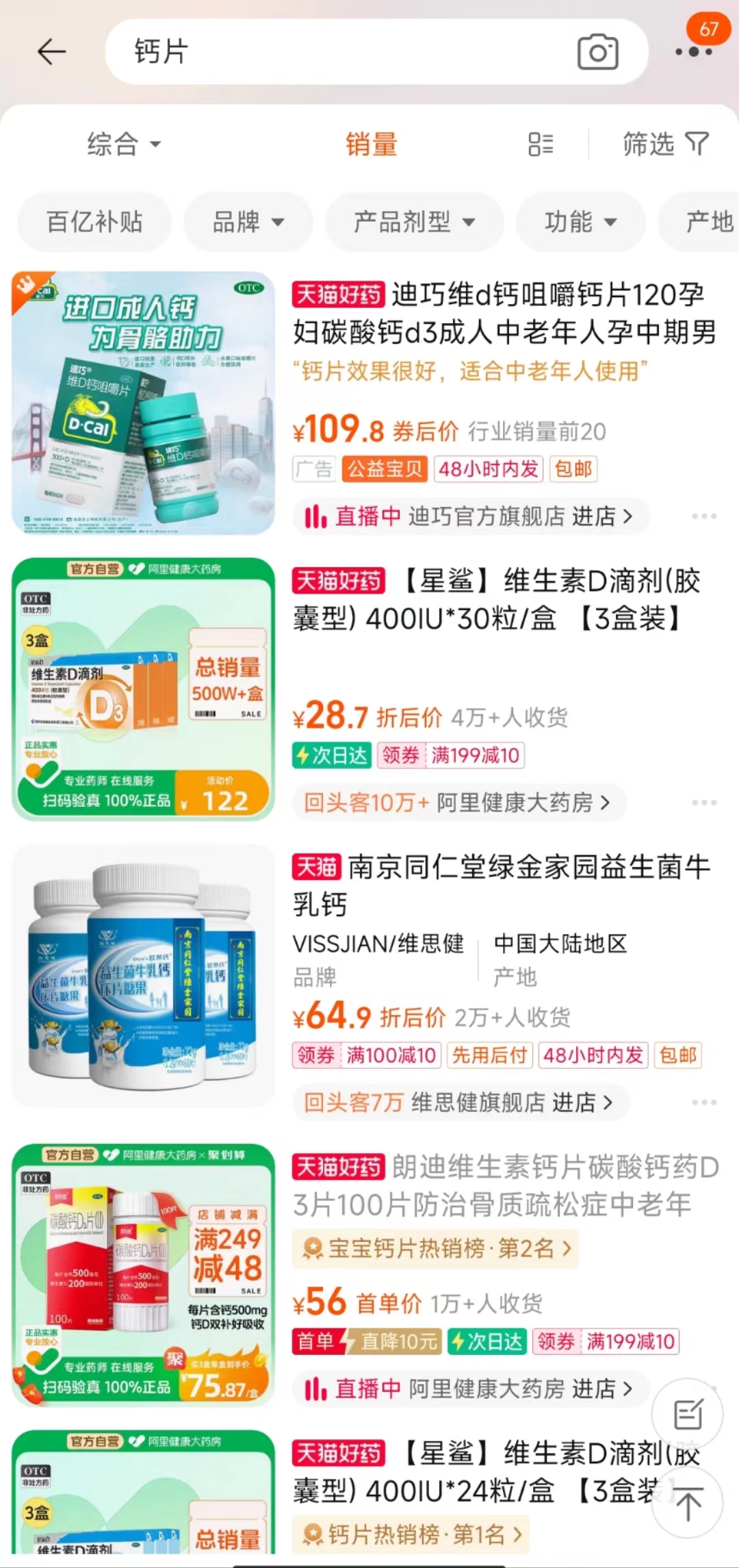Viewport: 739px width, 1568px height.
Task: Expand the 综合 sort dropdown
Action: (123, 144)
